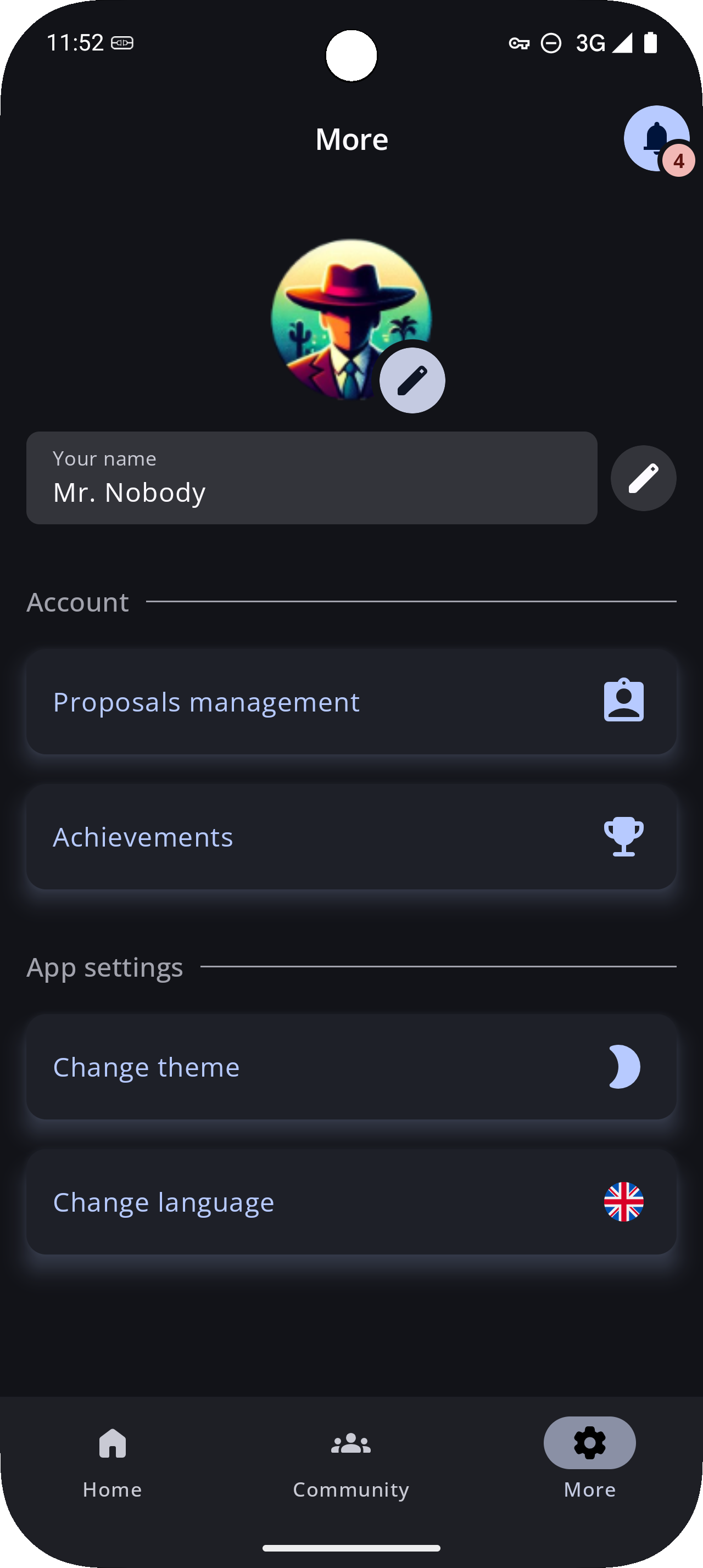703x1568 pixels.
Task: Focus the Your name field
Action: click(x=311, y=478)
